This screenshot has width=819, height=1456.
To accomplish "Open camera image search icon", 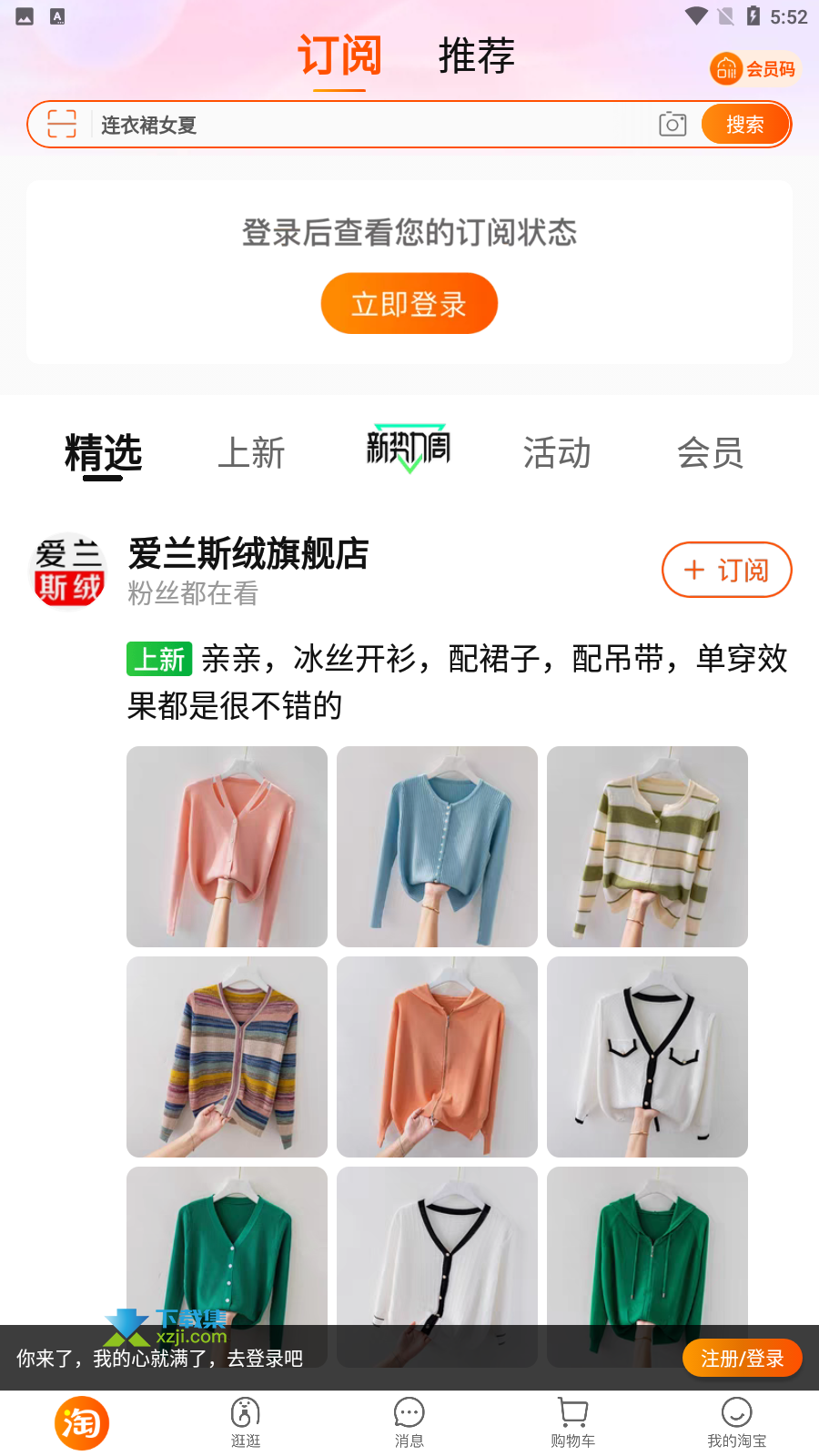I will click(672, 124).
